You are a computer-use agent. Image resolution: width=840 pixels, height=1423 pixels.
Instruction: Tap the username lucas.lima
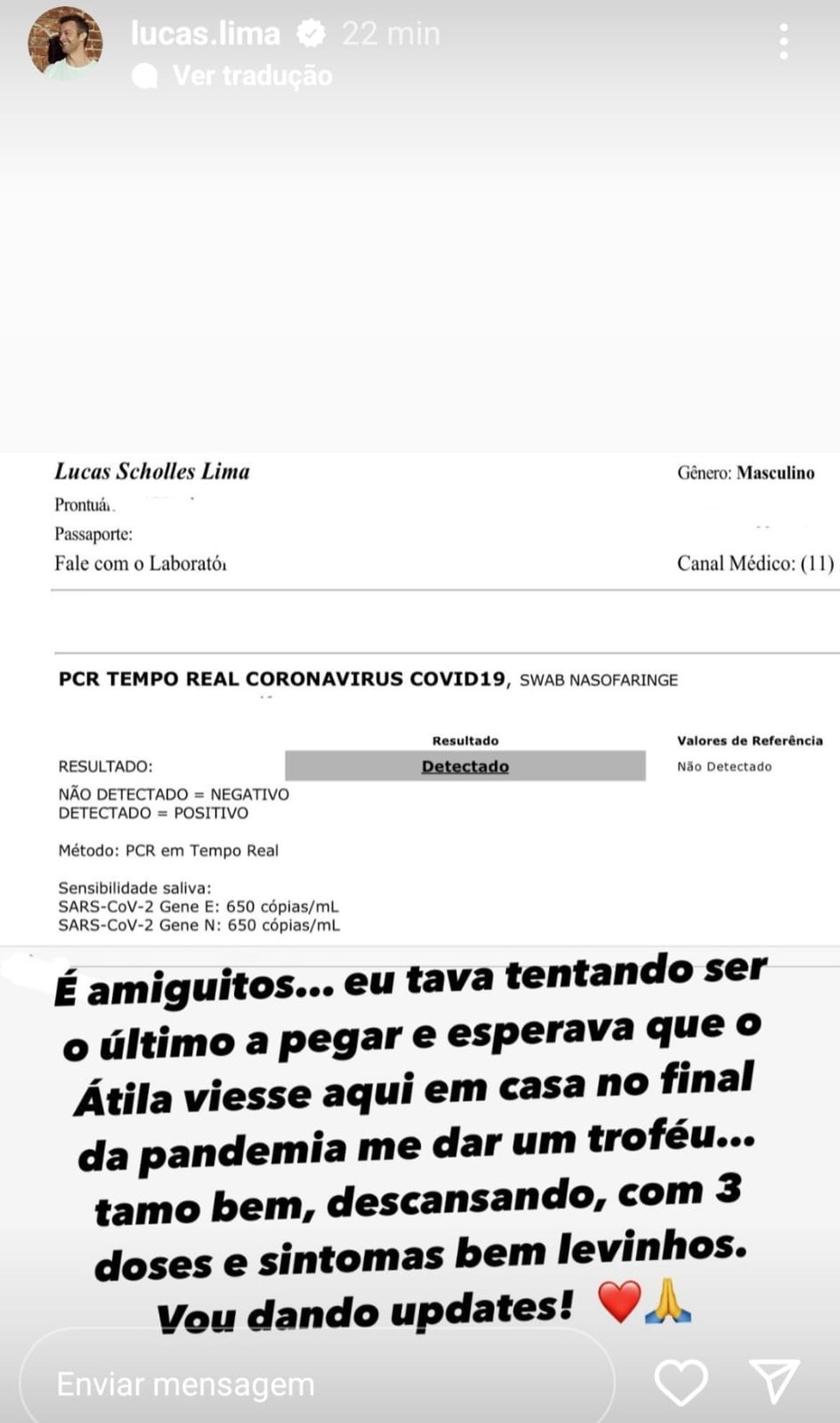[x=206, y=34]
